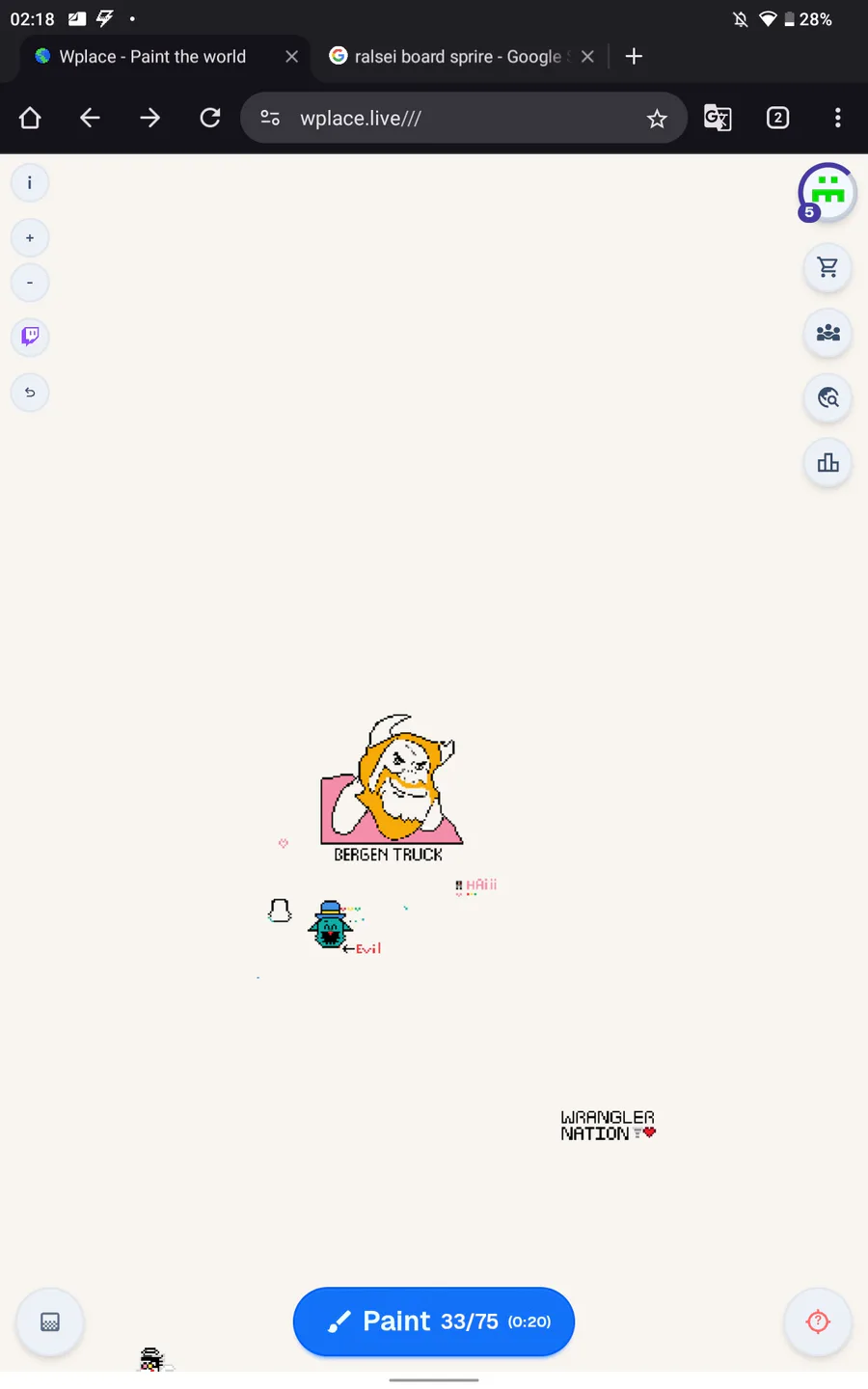Open the info button on the map

click(x=30, y=182)
